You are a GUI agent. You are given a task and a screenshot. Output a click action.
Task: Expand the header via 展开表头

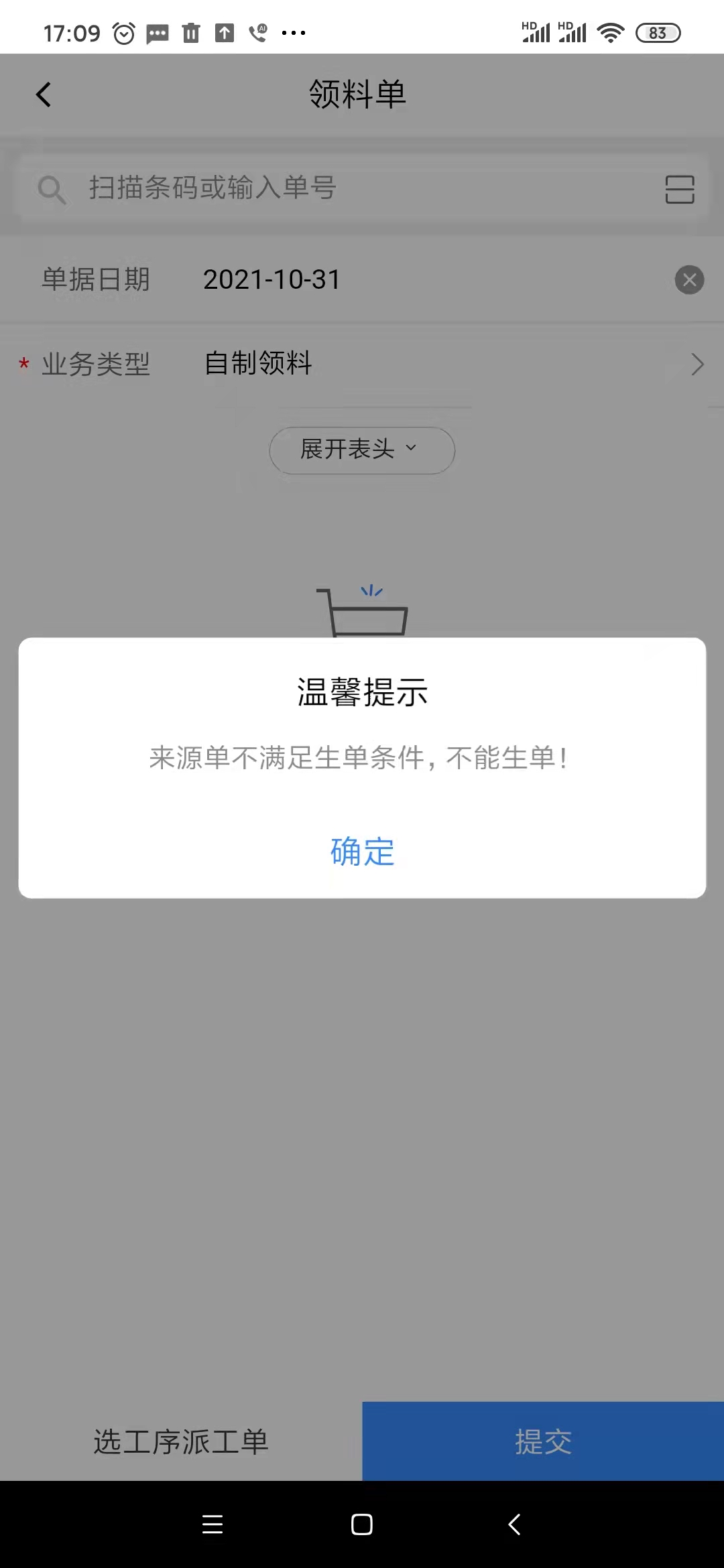pos(362,450)
